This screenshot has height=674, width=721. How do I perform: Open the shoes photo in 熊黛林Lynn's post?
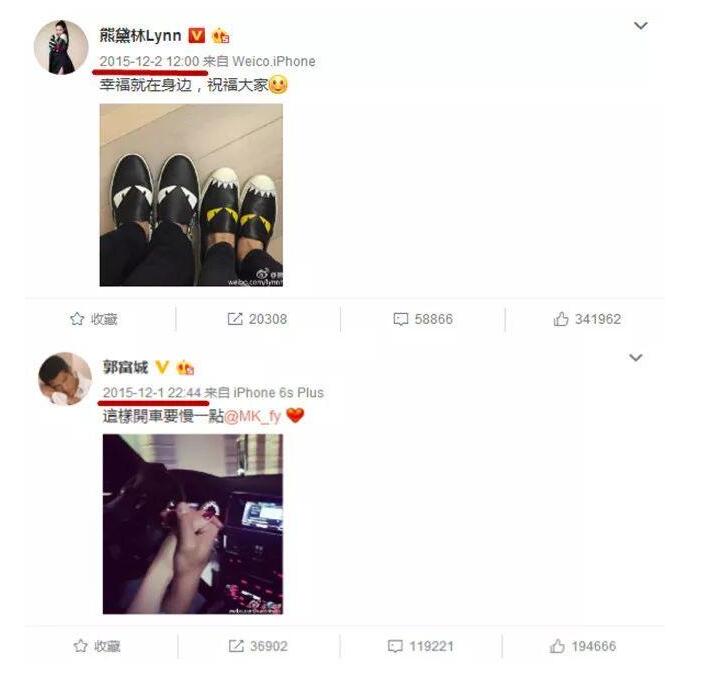191,194
